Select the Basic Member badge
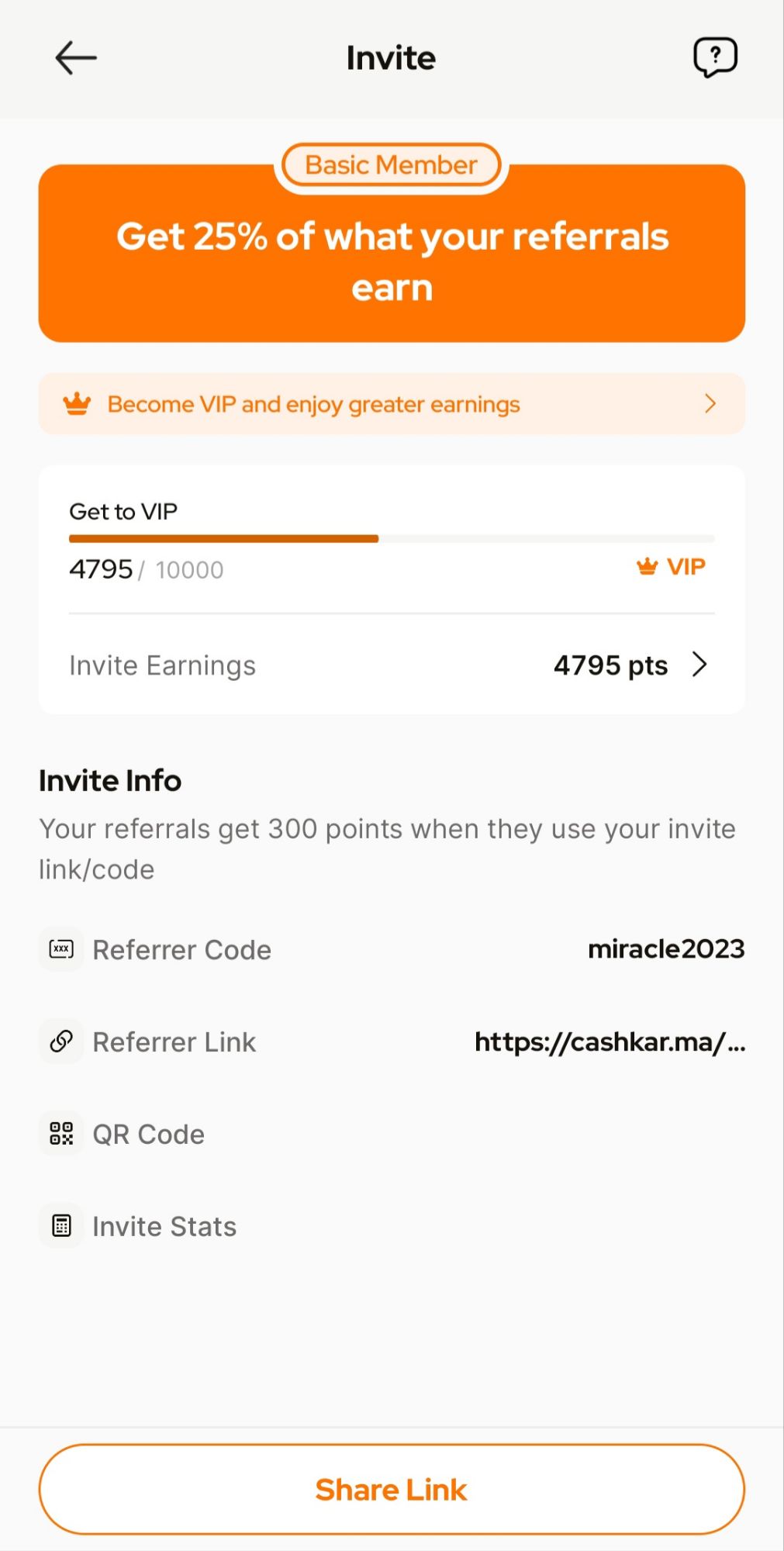The height and width of the screenshot is (1551, 784). click(x=391, y=164)
